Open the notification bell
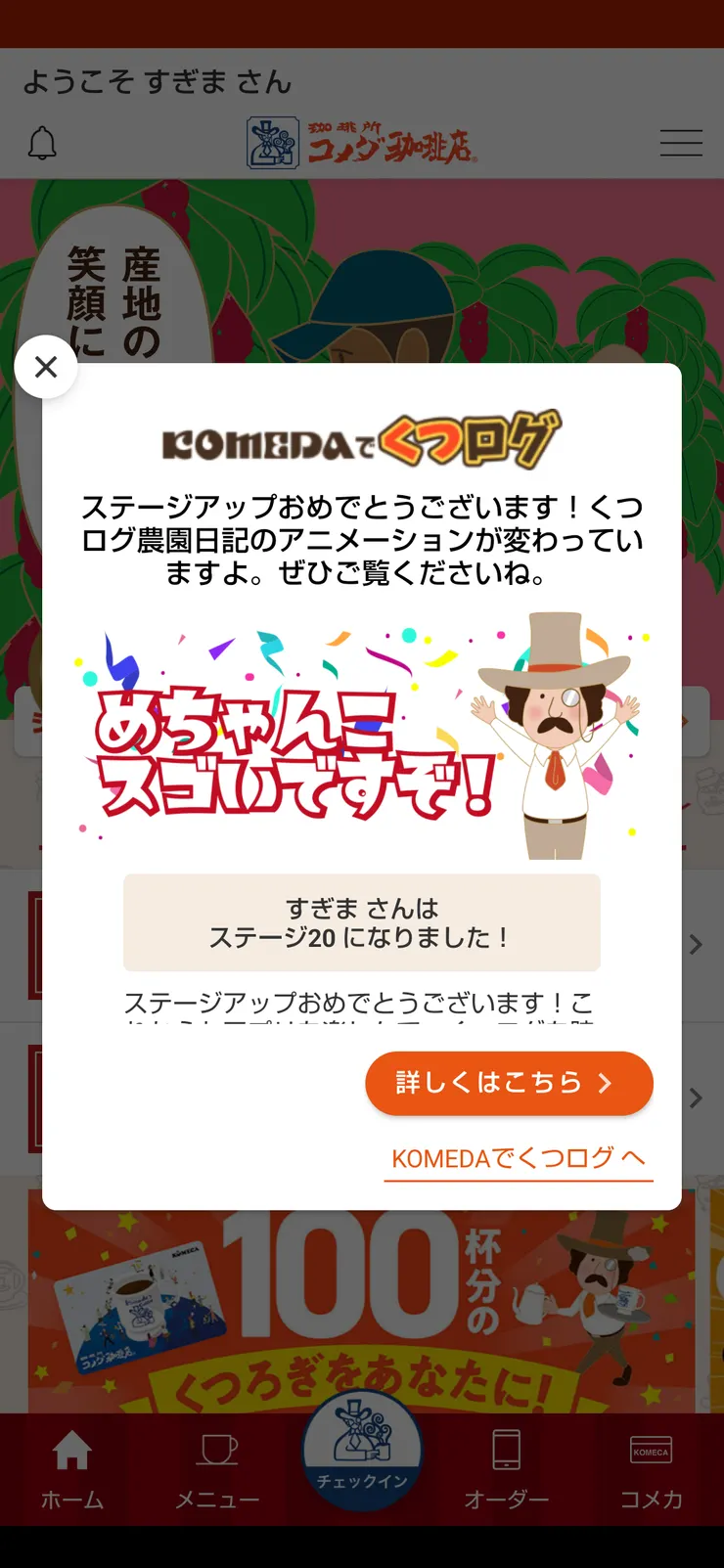 tap(43, 142)
